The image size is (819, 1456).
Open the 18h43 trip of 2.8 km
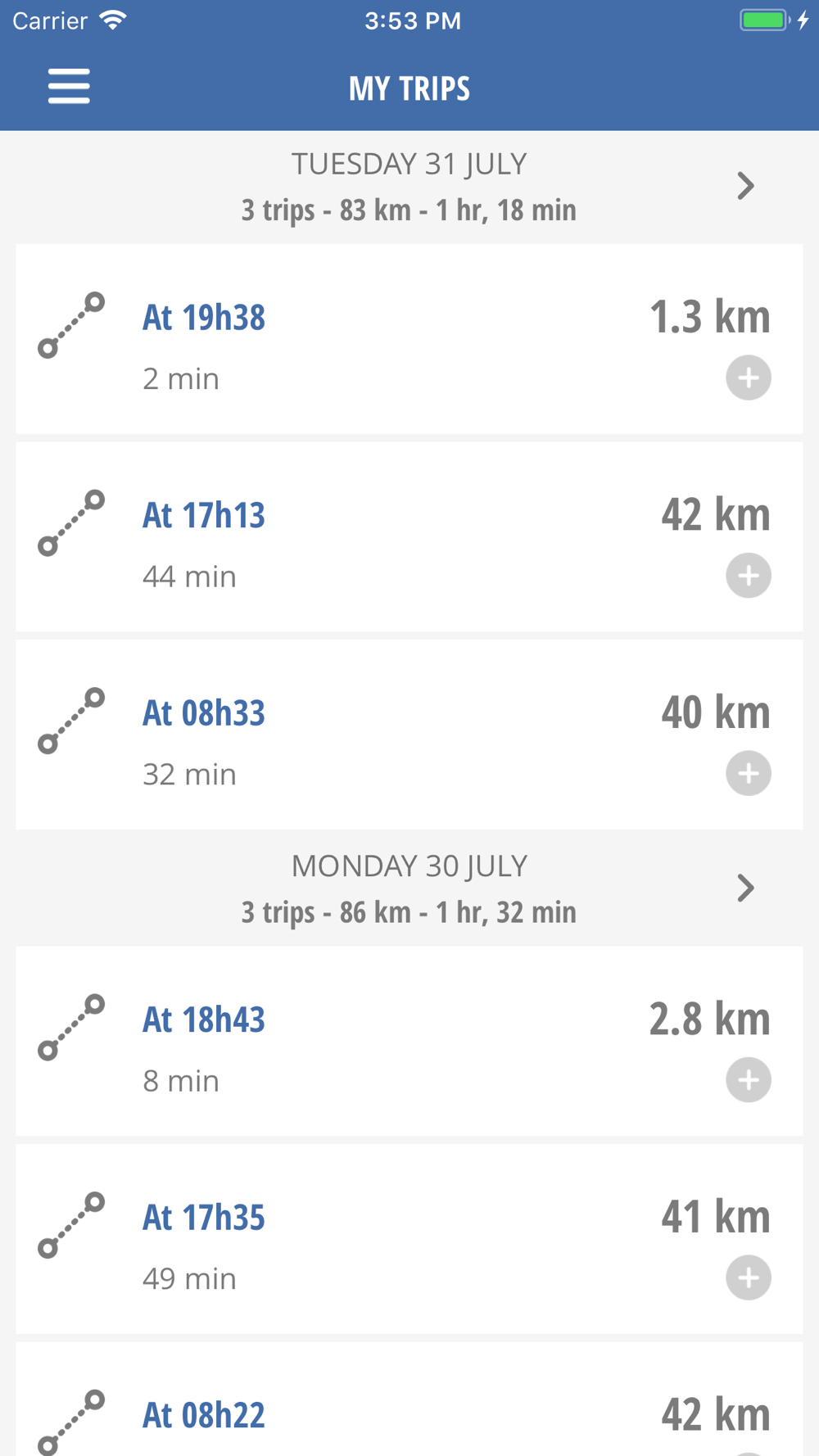[409, 1042]
